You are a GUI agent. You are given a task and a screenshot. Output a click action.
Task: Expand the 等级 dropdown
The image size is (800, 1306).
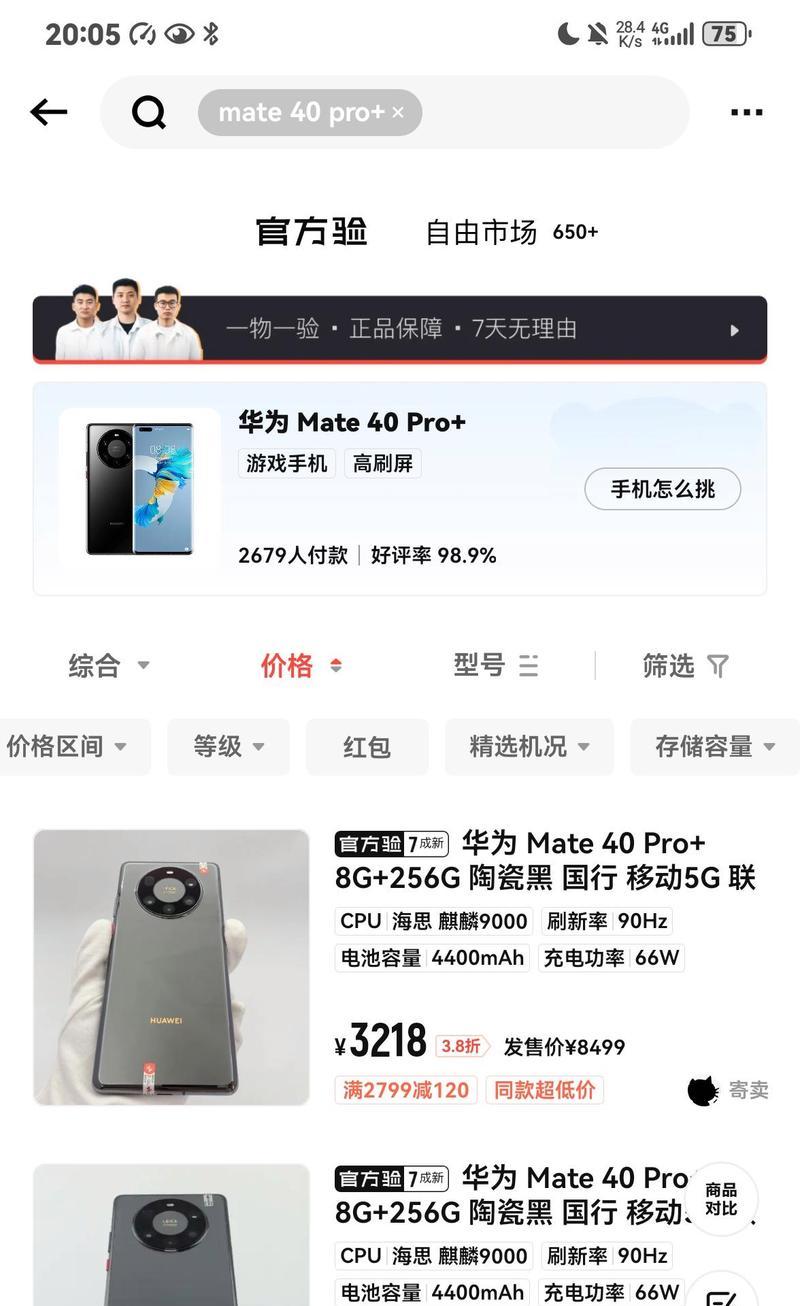point(228,747)
